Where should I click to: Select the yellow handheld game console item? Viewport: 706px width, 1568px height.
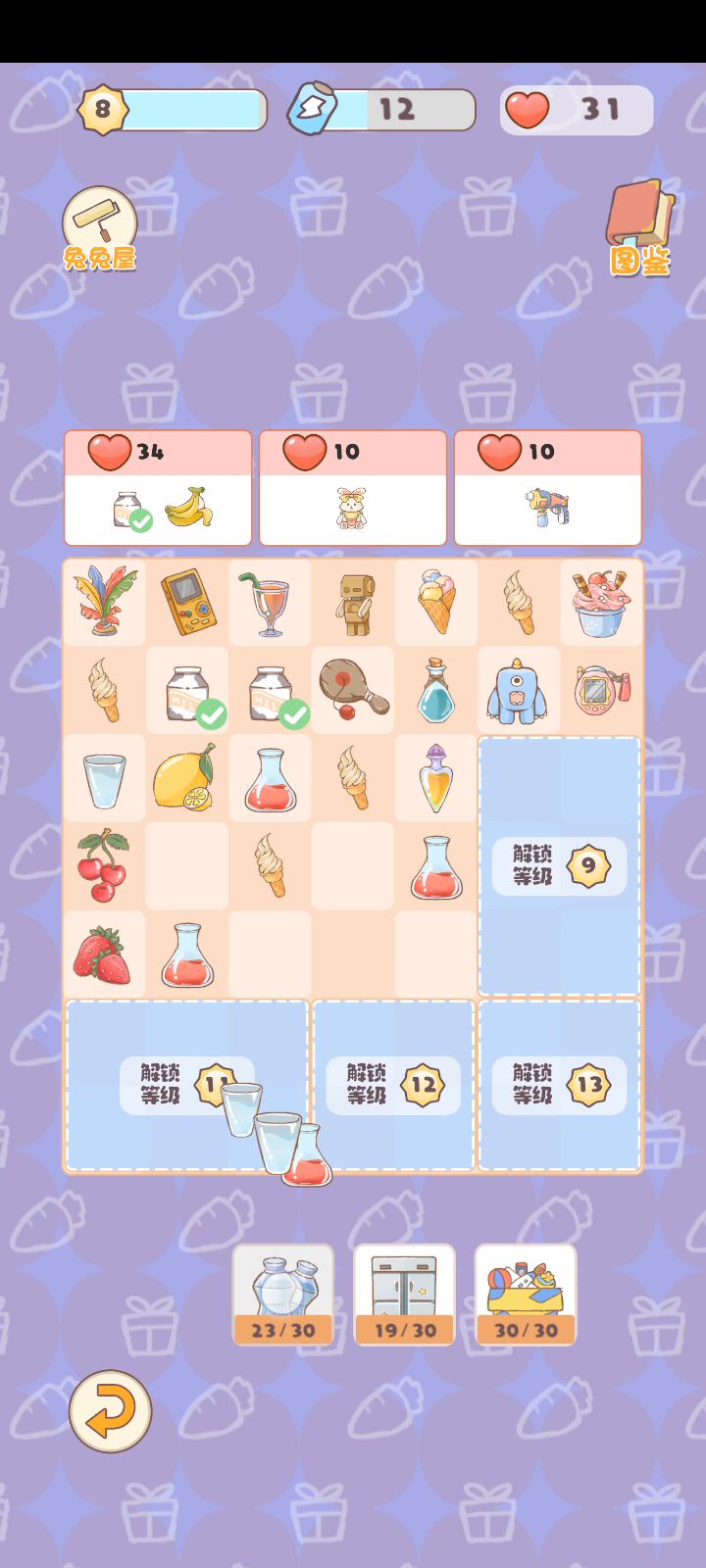tap(187, 602)
